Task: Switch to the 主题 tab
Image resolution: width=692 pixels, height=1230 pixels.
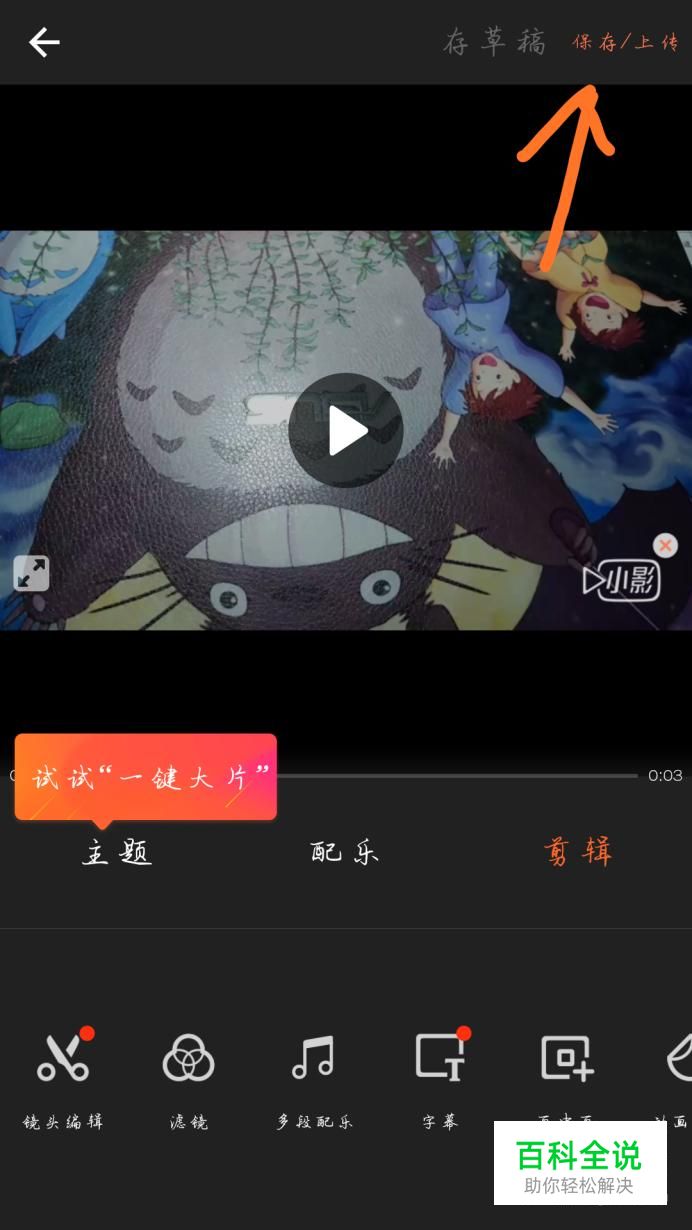Action: pos(117,852)
